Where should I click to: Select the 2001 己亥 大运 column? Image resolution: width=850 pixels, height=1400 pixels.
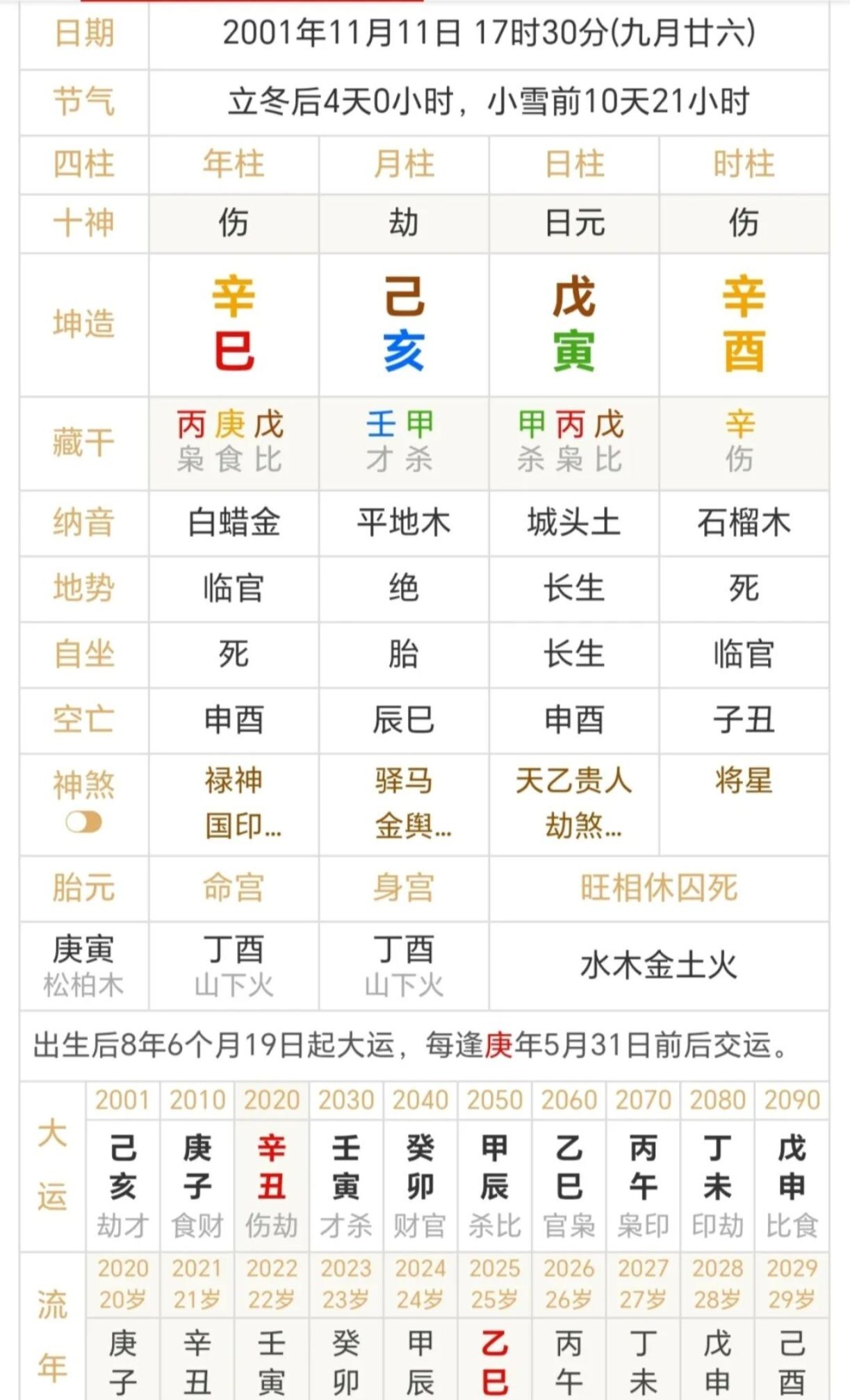[122, 1168]
